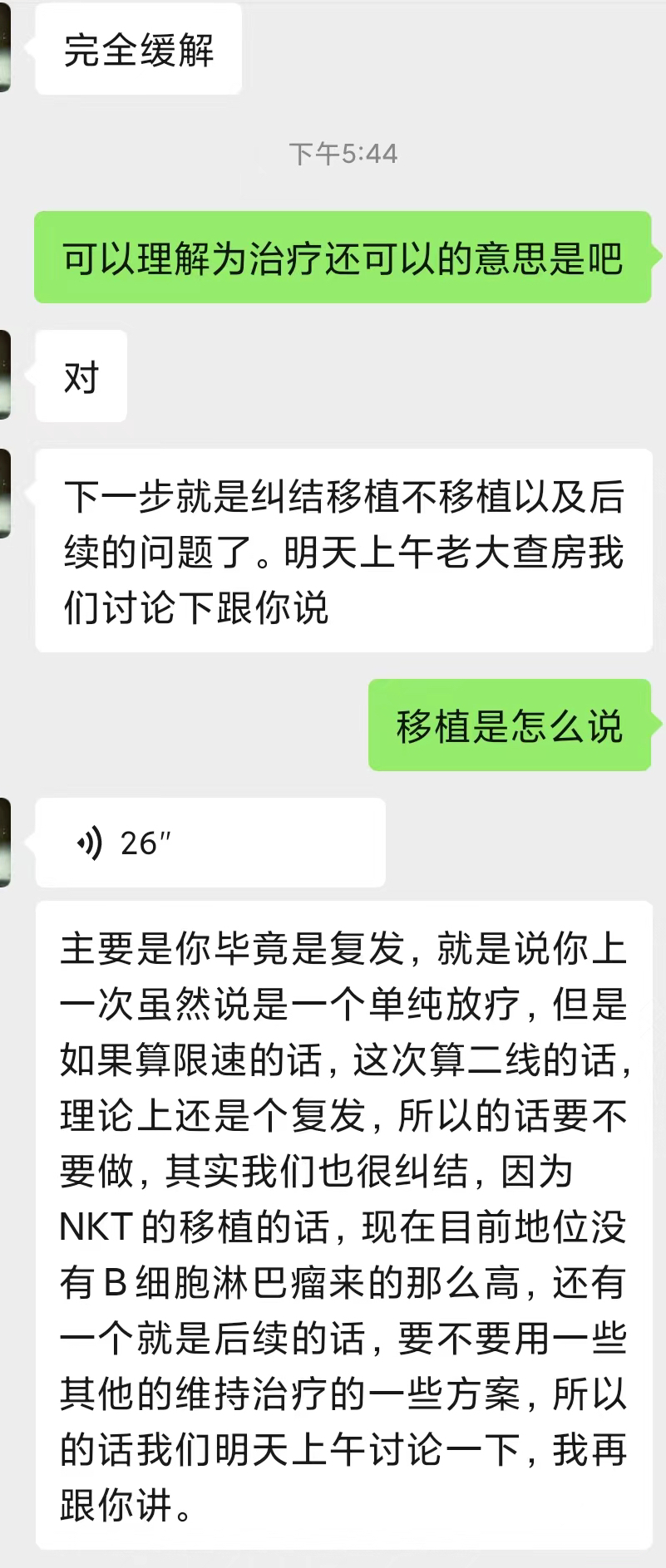Image resolution: width=666 pixels, height=1568 pixels.
Task: Open the contact's avatar beside the "对" message
Action: click(x=4, y=375)
